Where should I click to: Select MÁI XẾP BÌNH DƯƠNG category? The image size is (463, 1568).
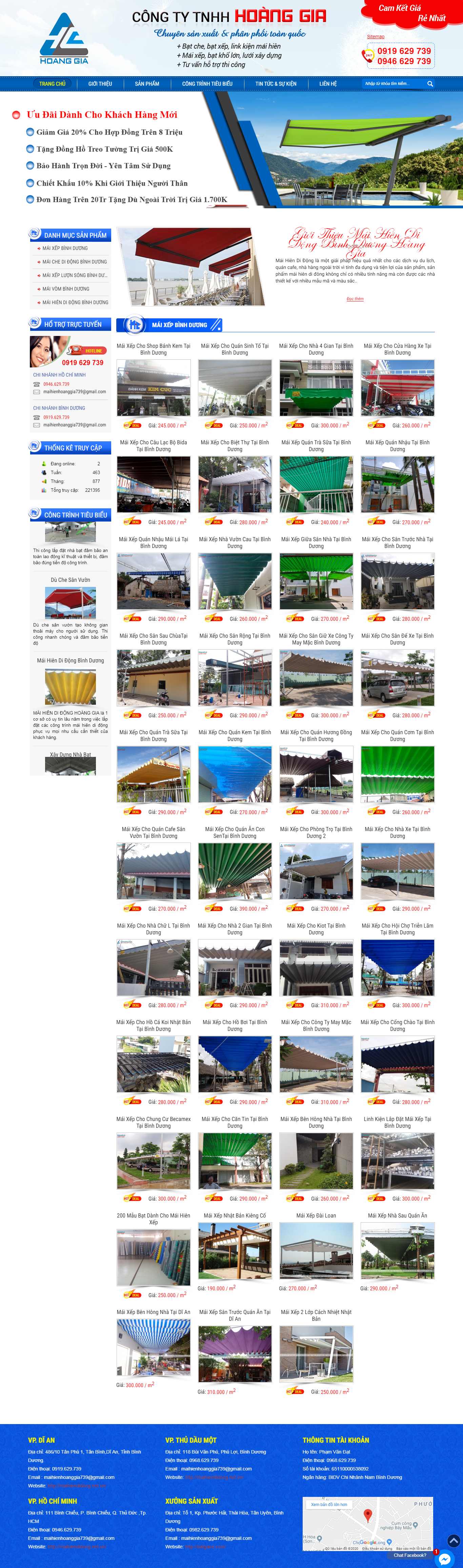pyautogui.click(x=65, y=248)
